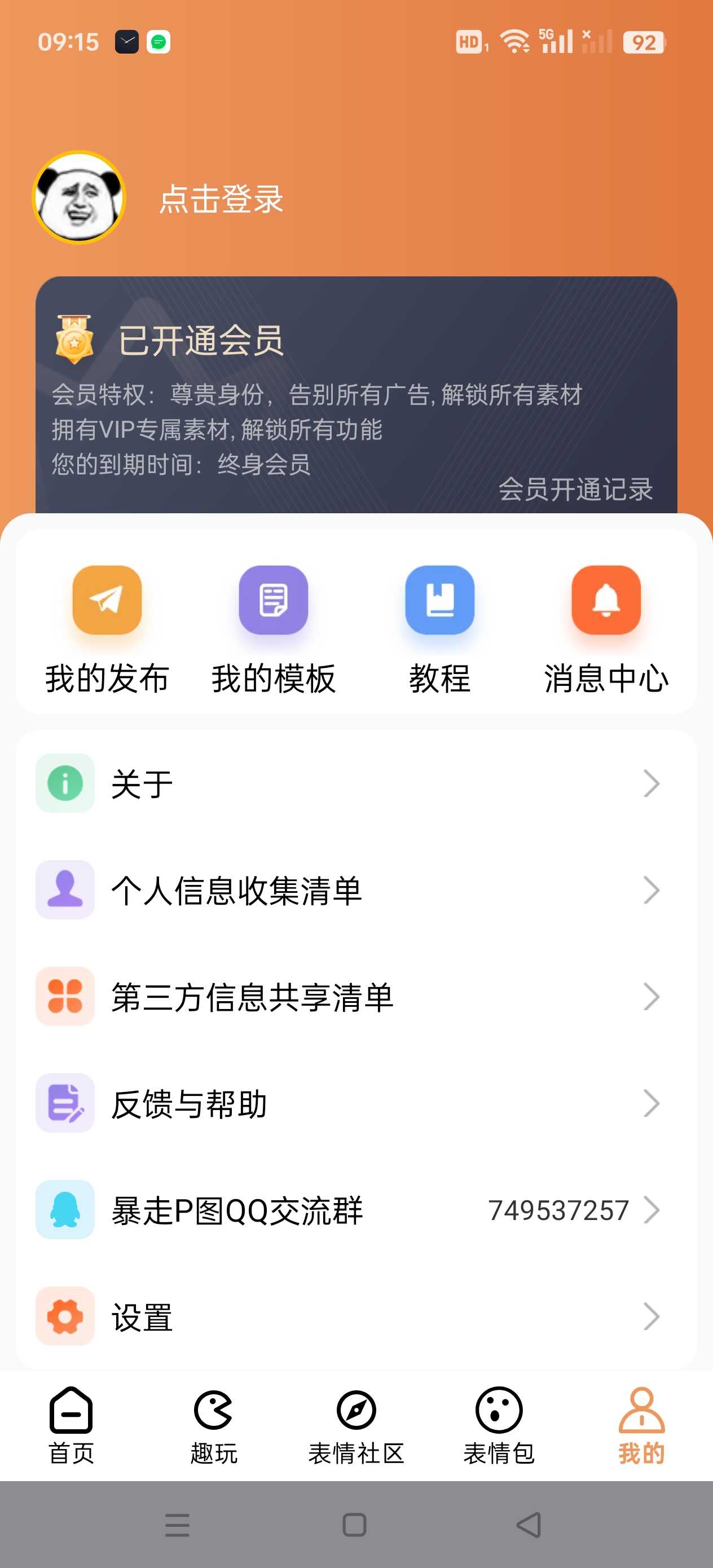713x1568 pixels.
Task: Switch to the 趣玩 tab
Action: pyautogui.click(x=214, y=1425)
